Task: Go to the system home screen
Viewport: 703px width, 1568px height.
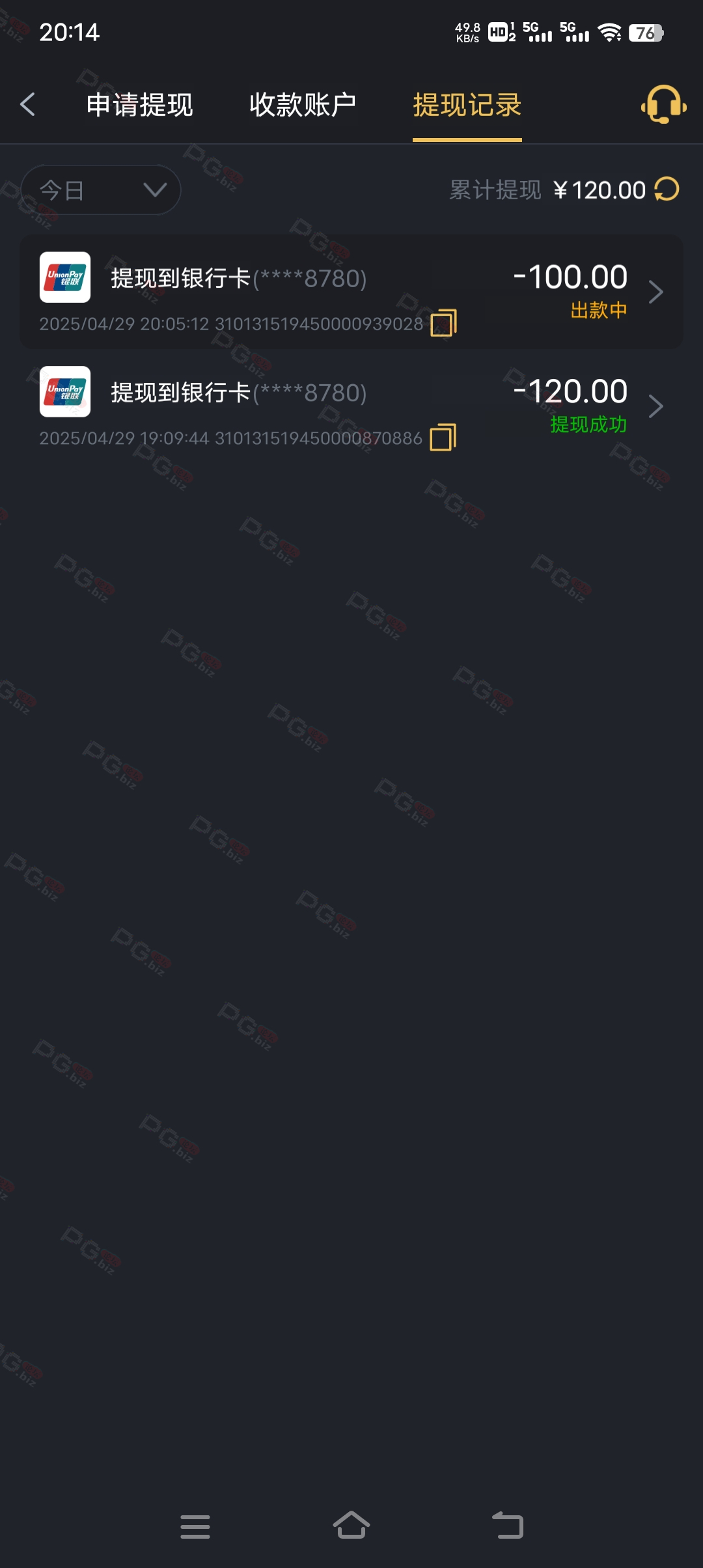Action: [351, 1526]
